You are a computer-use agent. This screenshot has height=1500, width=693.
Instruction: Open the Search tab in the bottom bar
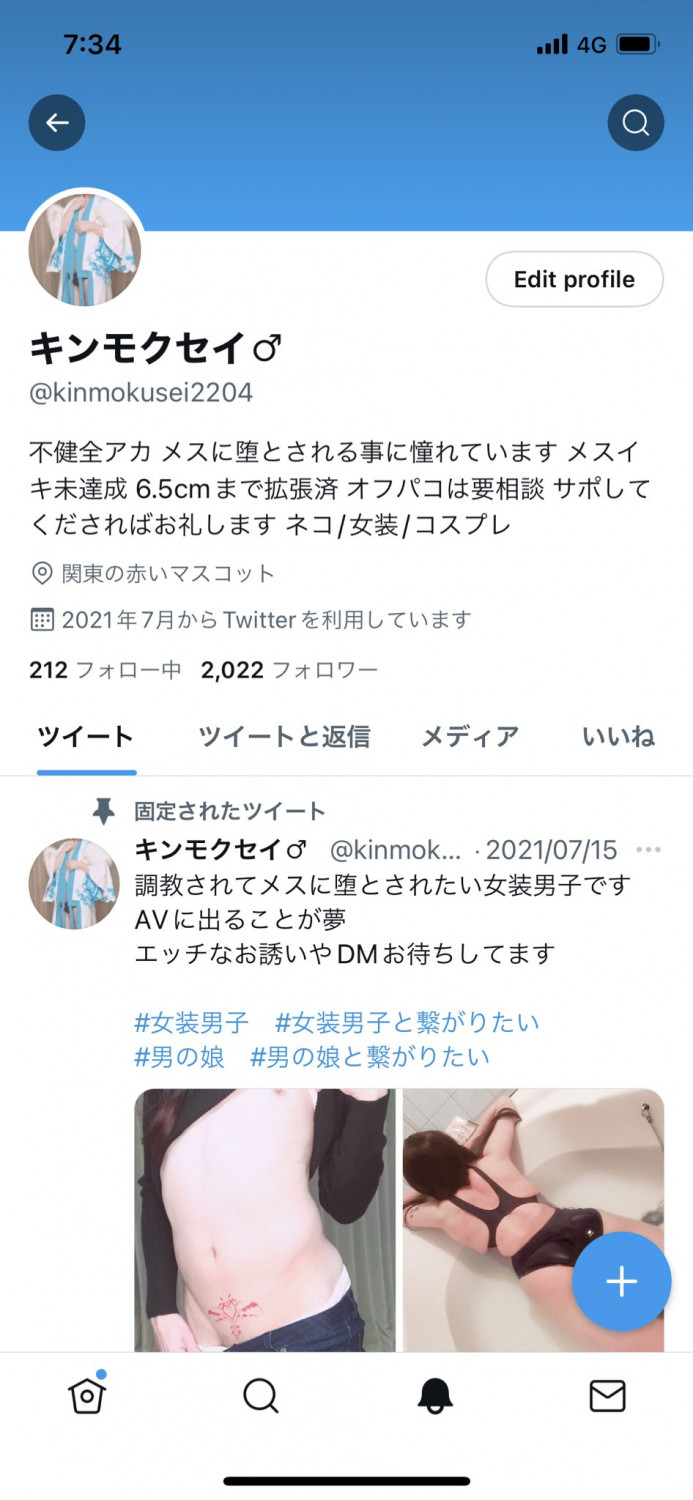click(260, 1396)
